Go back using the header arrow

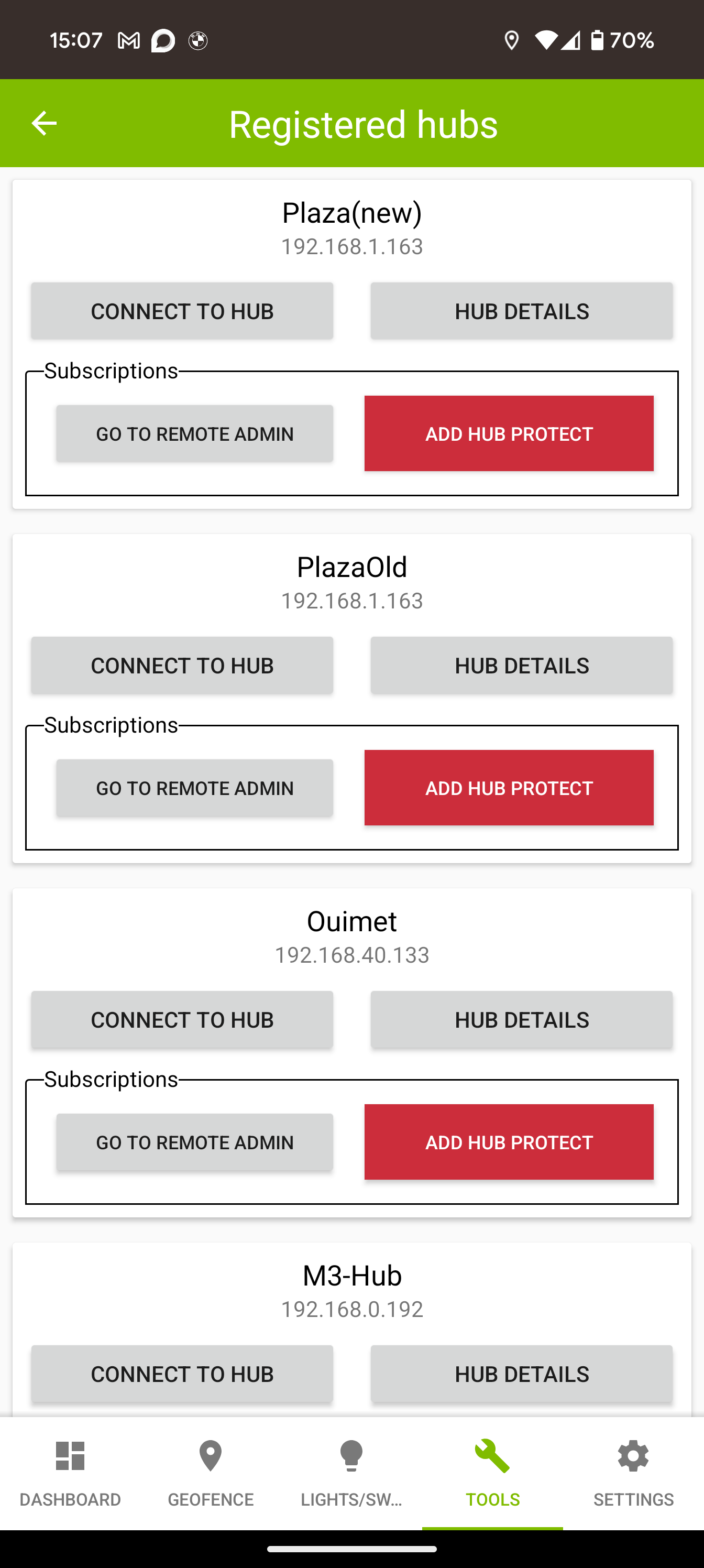(x=44, y=124)
